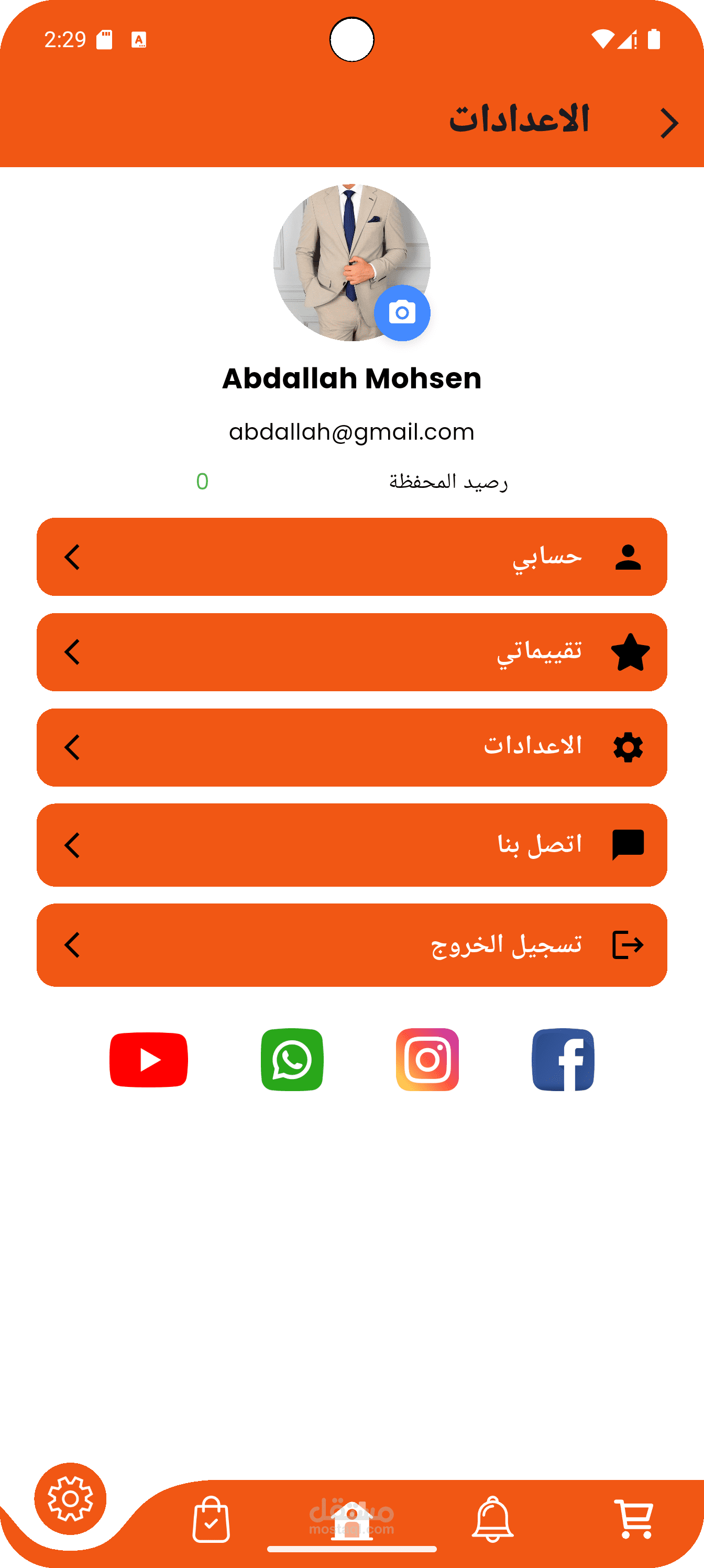This screenshot has width=704, height=1568.
Task: Open the Instagram link
Action: pyautogui.click(x=427, y=1060)
